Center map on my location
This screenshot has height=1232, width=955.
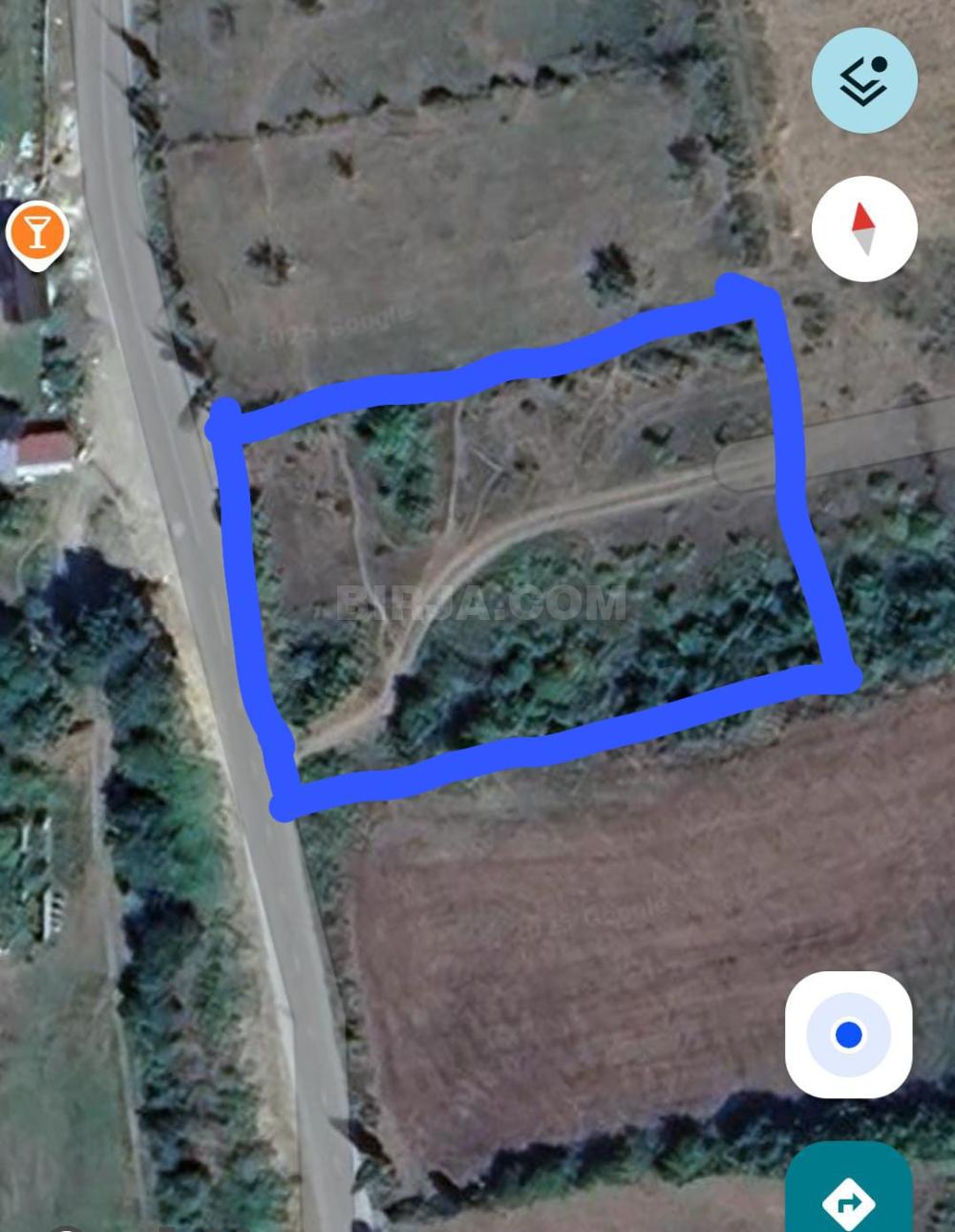tap(848, 1034)
